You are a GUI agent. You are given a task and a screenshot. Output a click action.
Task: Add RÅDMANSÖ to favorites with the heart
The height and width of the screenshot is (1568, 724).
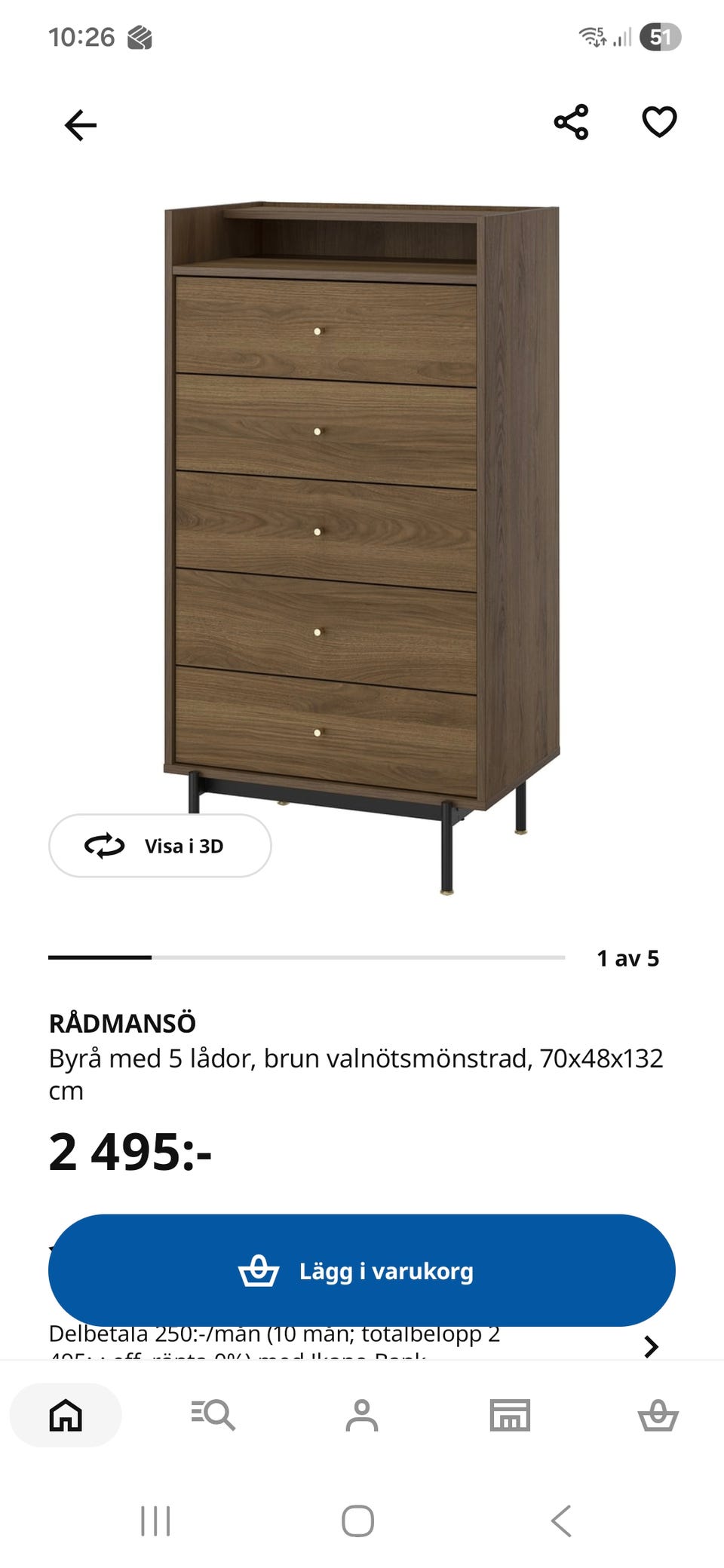point(659,122)
